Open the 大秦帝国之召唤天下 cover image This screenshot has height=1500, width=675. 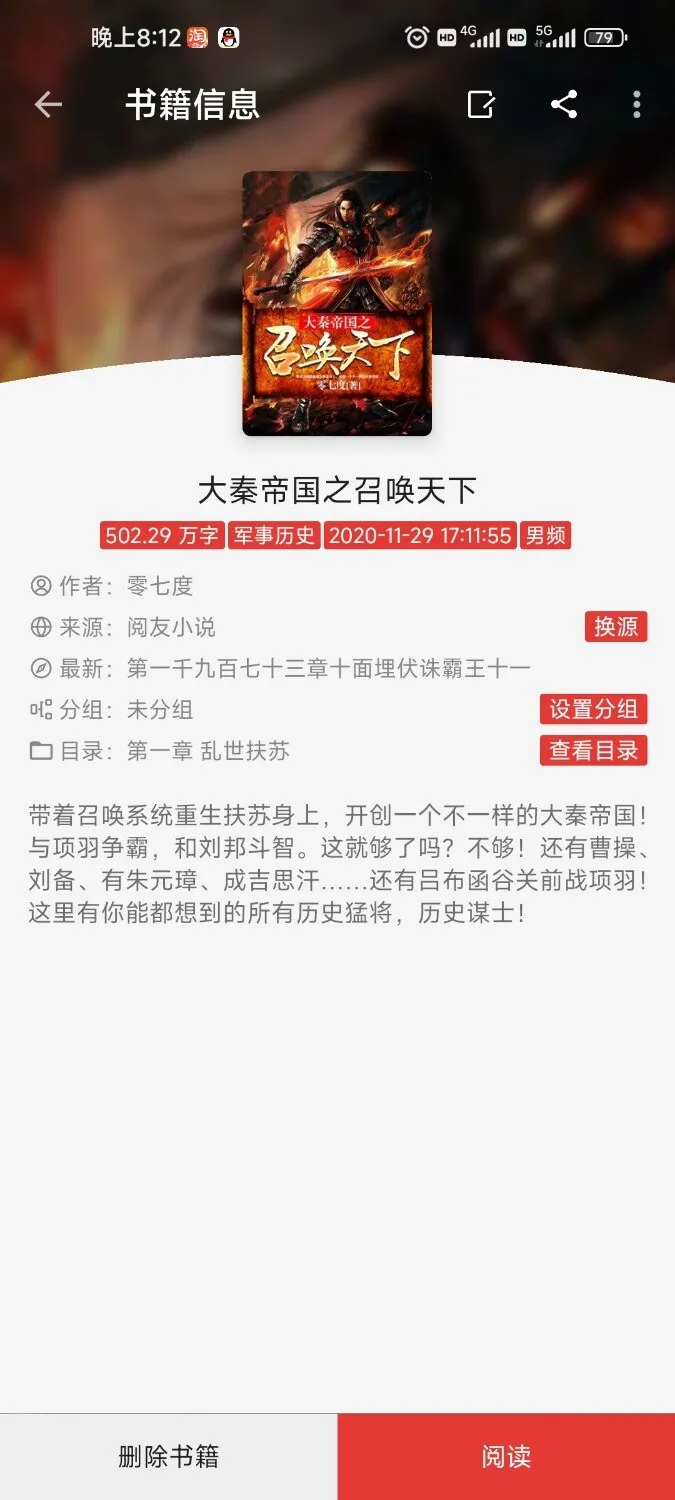click(x=337, y=303)
